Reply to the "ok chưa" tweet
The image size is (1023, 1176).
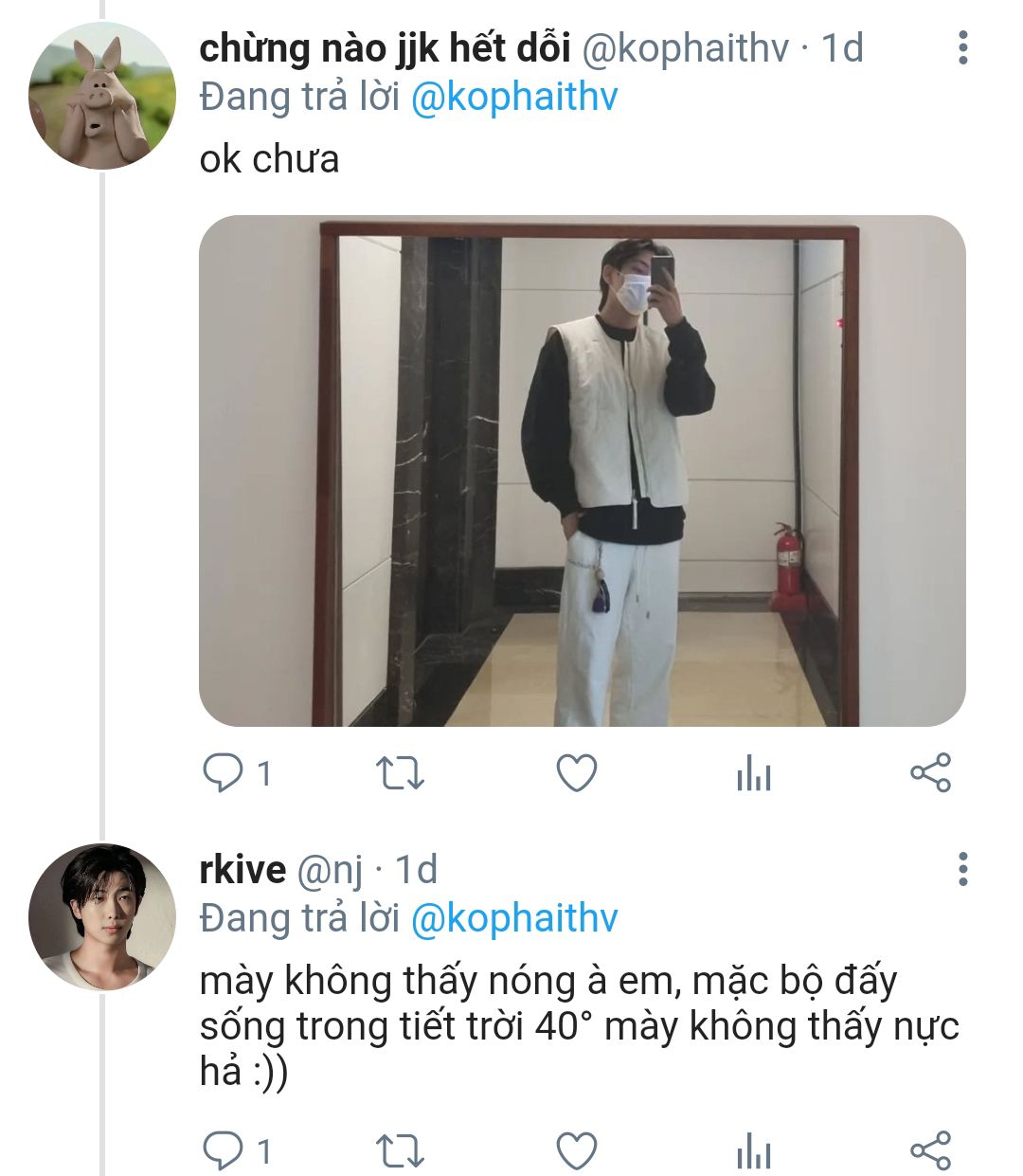tap(224, 773)
